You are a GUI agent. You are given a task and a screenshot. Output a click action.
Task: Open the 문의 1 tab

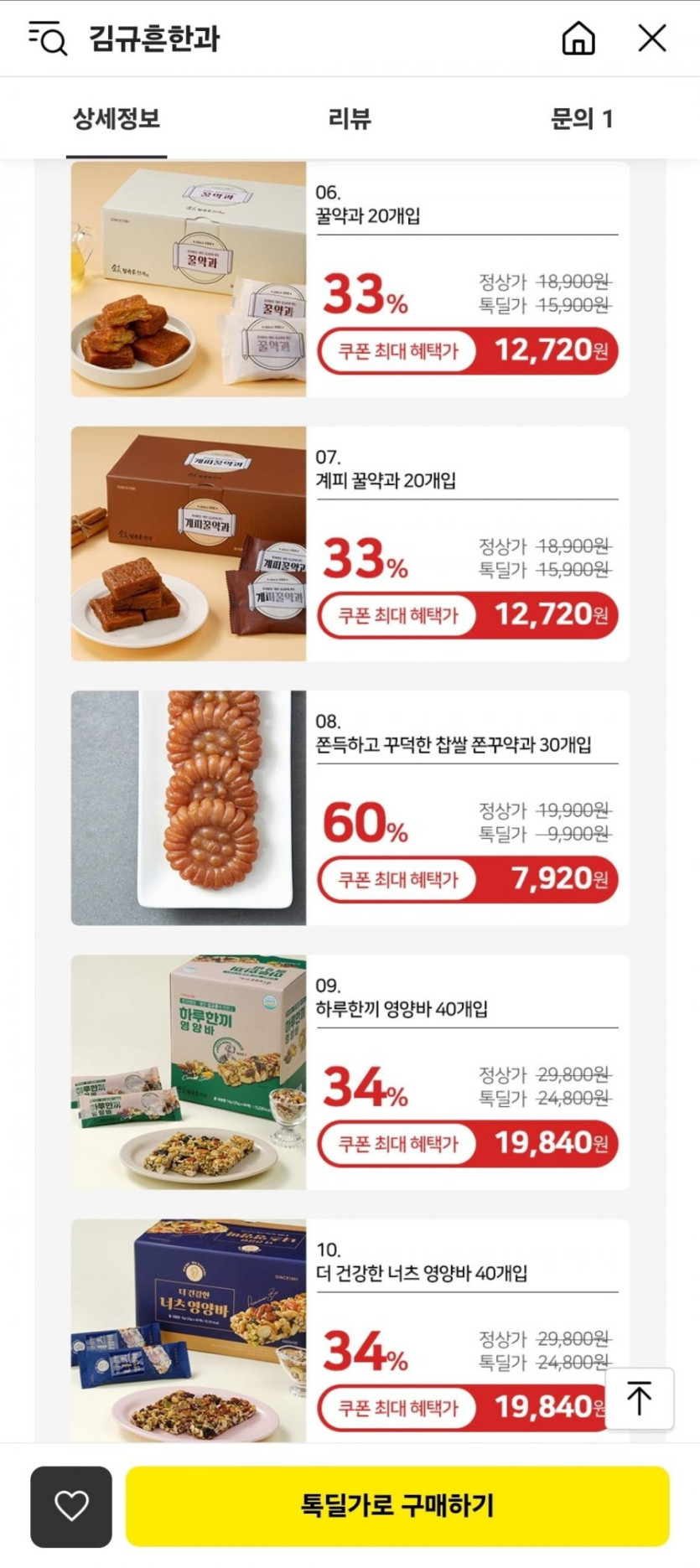[581, 119]
